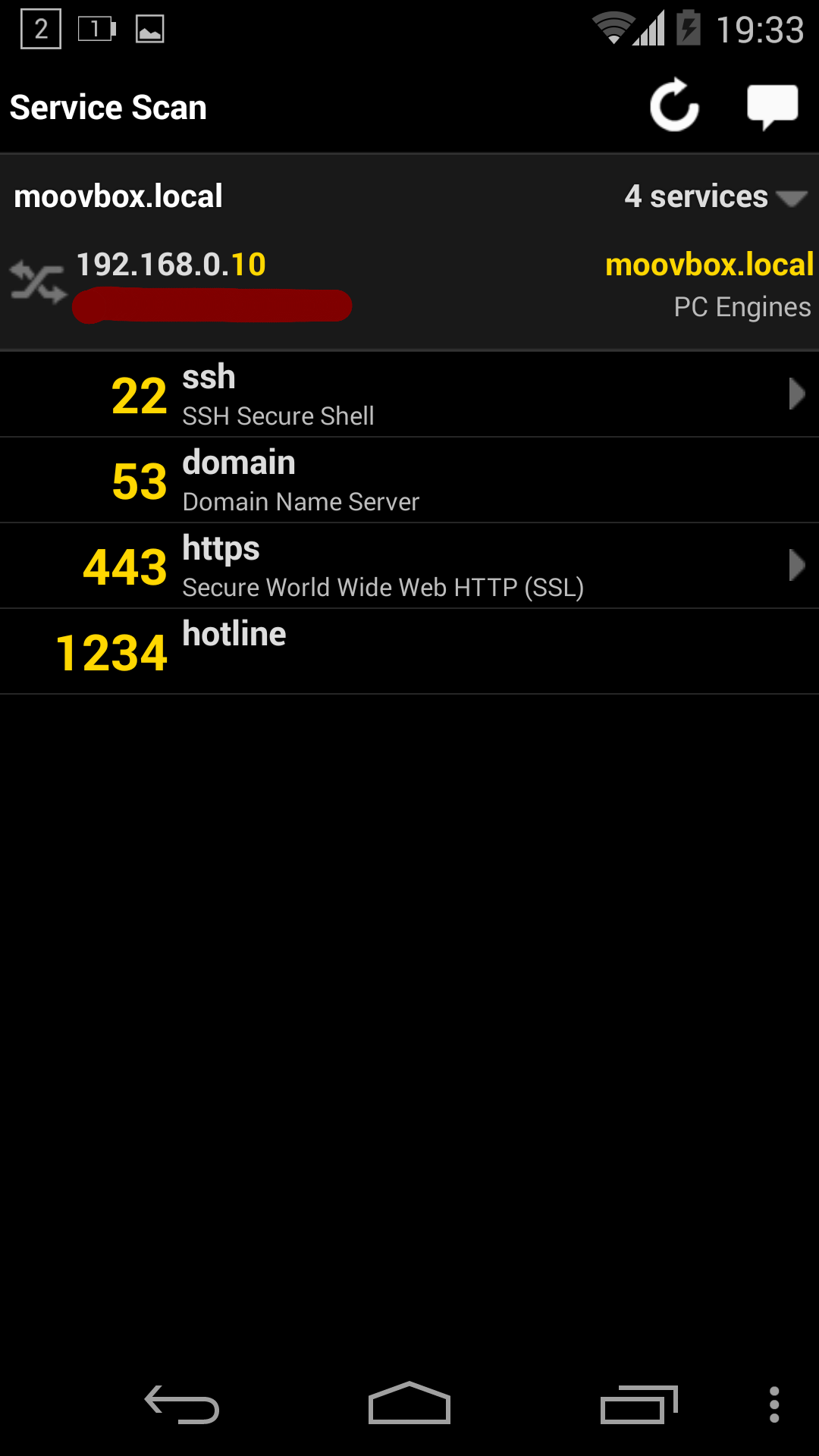The width and height of the screenshot is (819, 1456).
Task: Open the comment speech bubble icon
Action: 772,106
